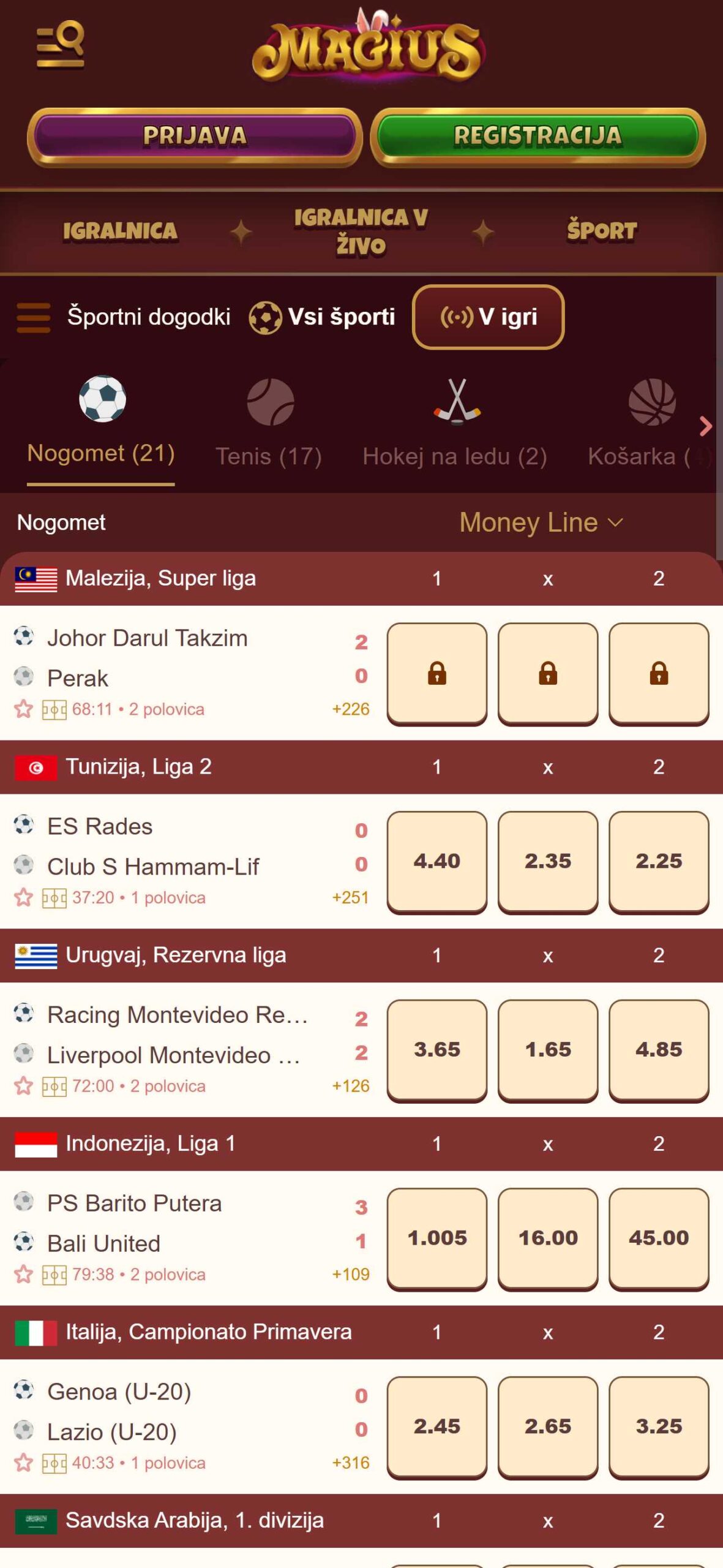Tap the PRIJAVA login button
Image resolution: width=723 pixels, height=1568 pixels.
(195, 137)
